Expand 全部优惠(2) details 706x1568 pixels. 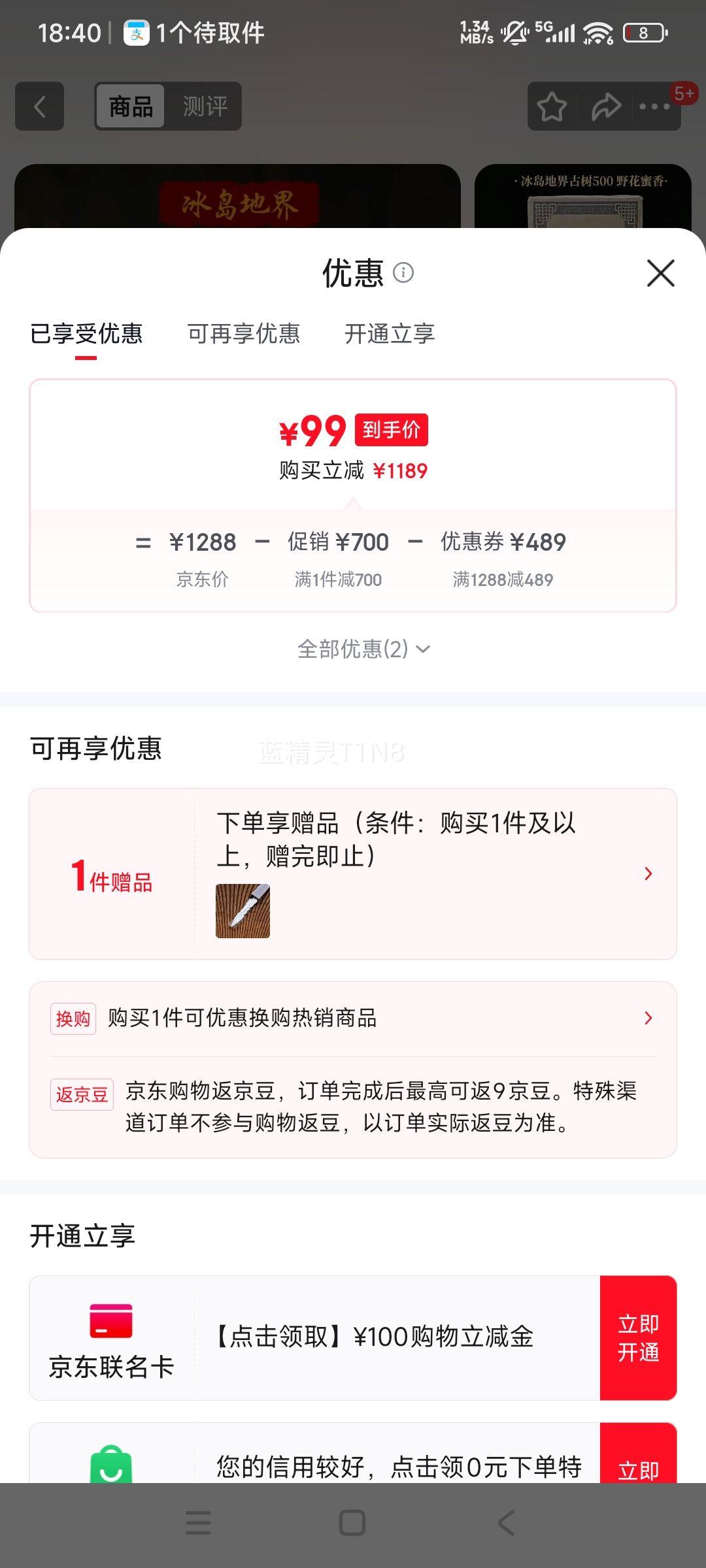[x=361, y=649]
